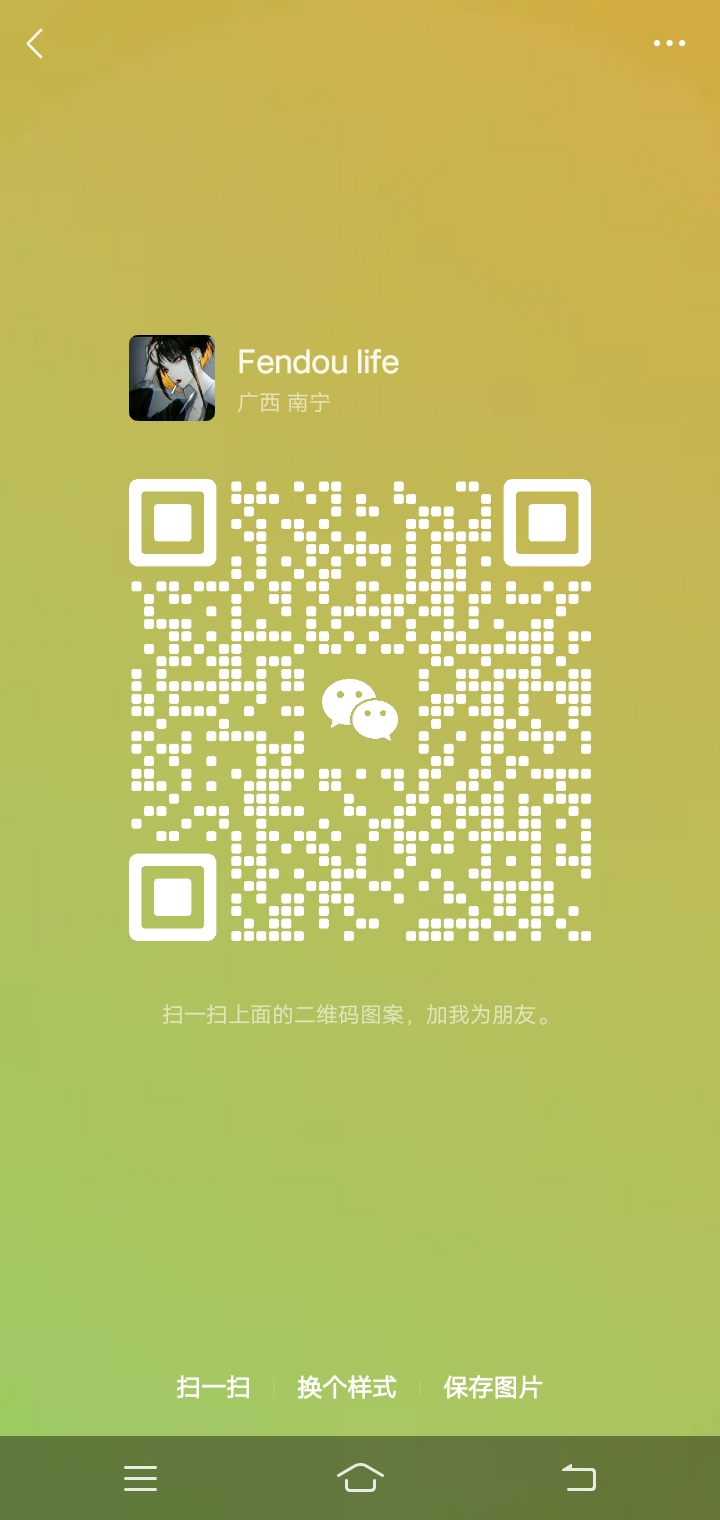This screenshot has height=1520, width=720.
Task: Open the three-dot overflow menu
Action: 669,44
